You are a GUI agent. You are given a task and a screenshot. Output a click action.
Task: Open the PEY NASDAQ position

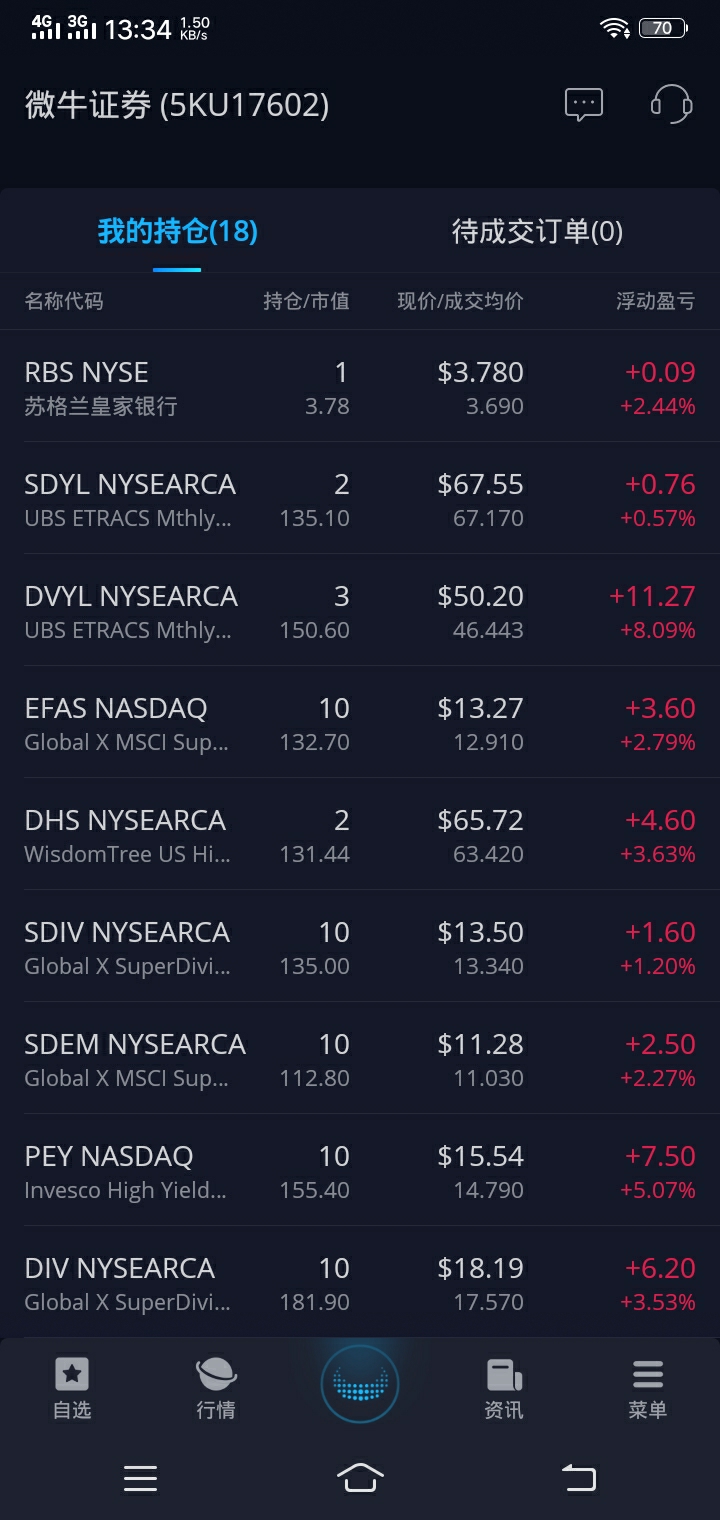pyautogui.click(x=360, y=1171)
